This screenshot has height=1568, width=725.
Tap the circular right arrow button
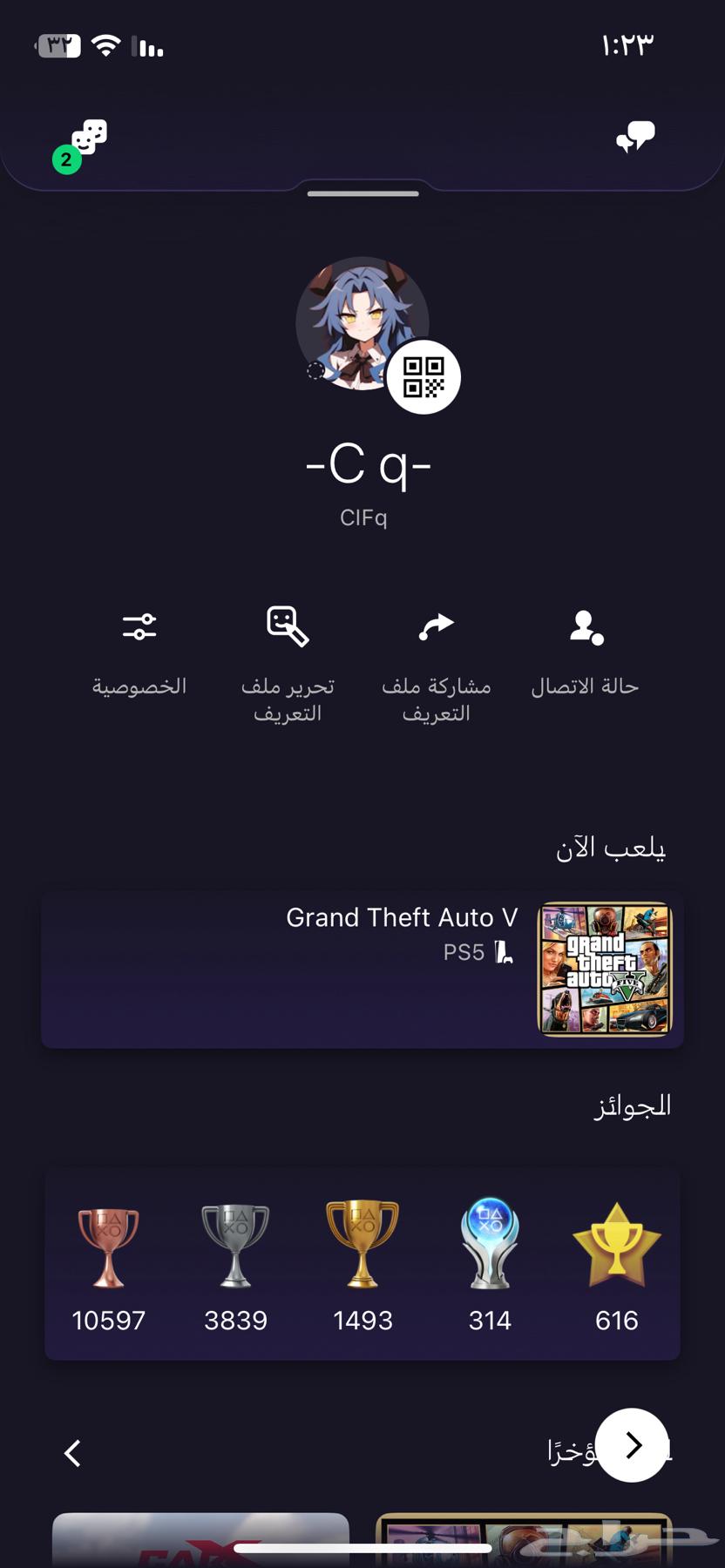633,1444
